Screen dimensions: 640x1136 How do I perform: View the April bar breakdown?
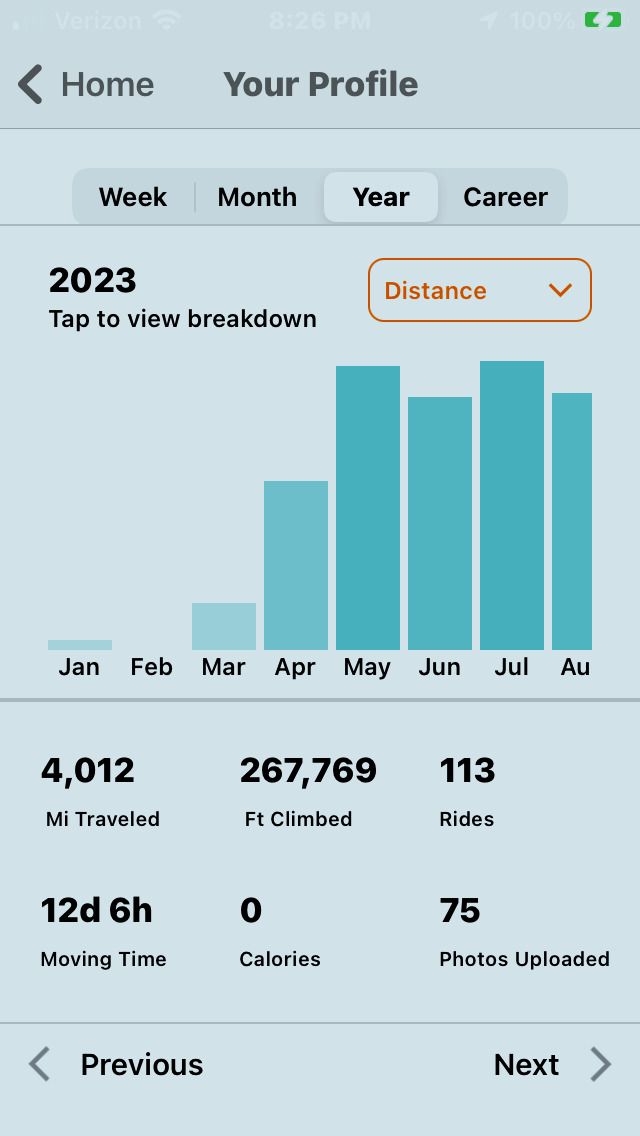(296, 565)
